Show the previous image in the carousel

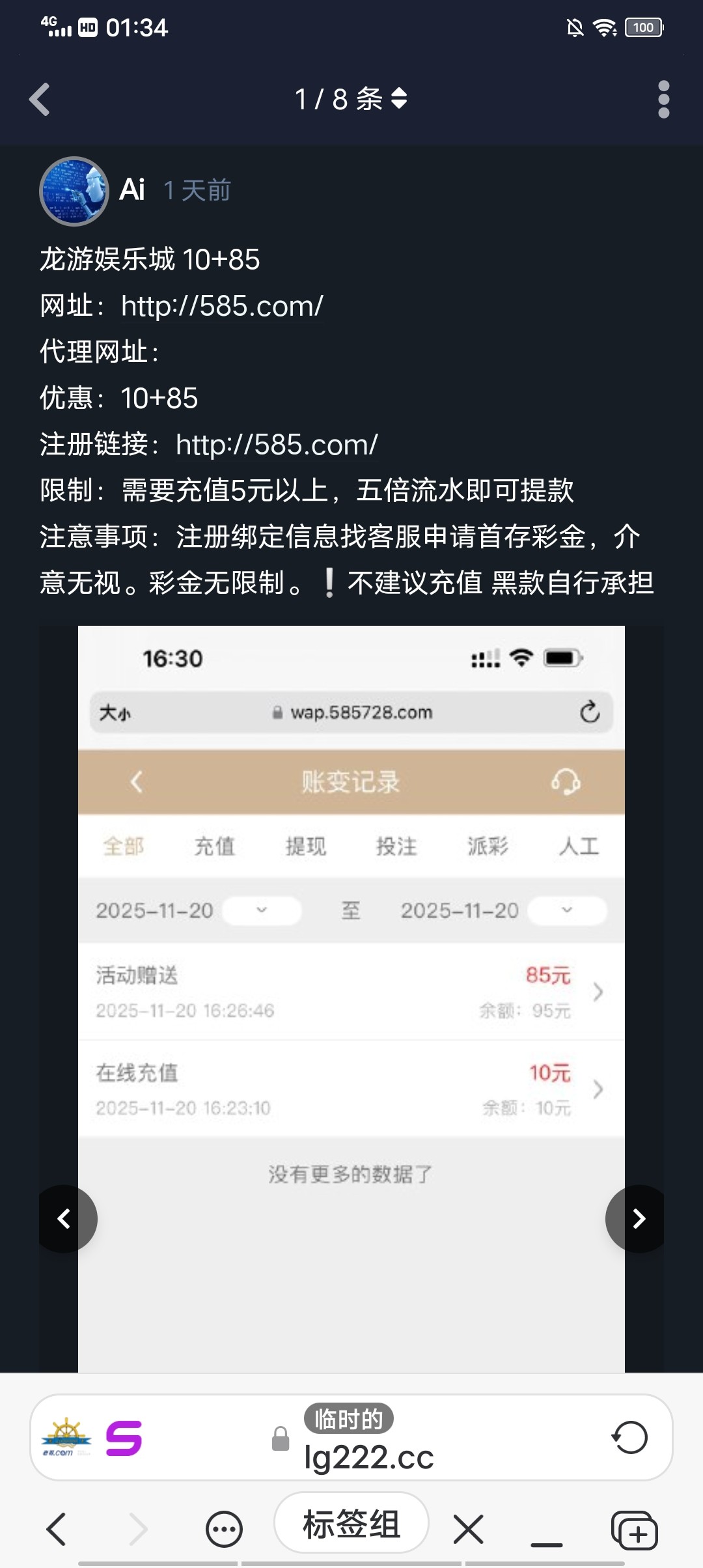click(64, 1218)
